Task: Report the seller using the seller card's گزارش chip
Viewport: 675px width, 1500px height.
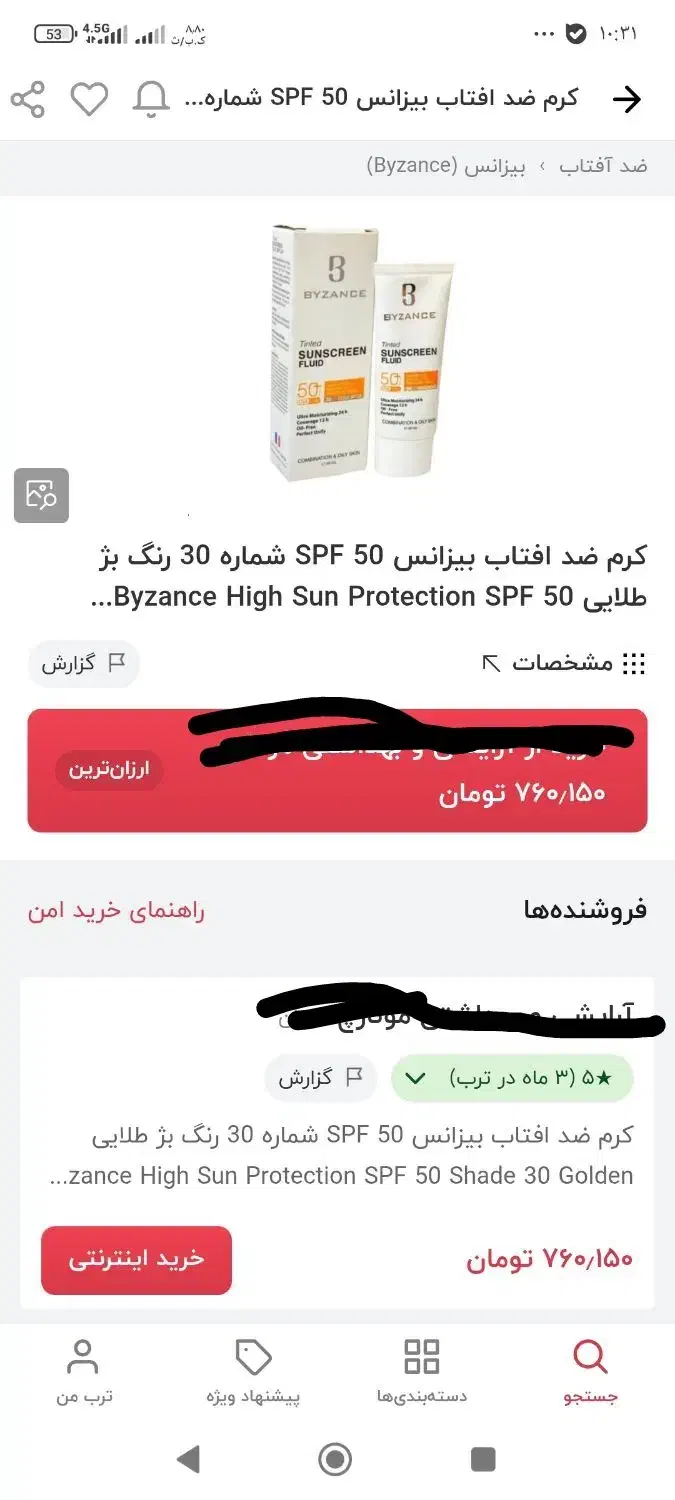Action: point(320,1078)
